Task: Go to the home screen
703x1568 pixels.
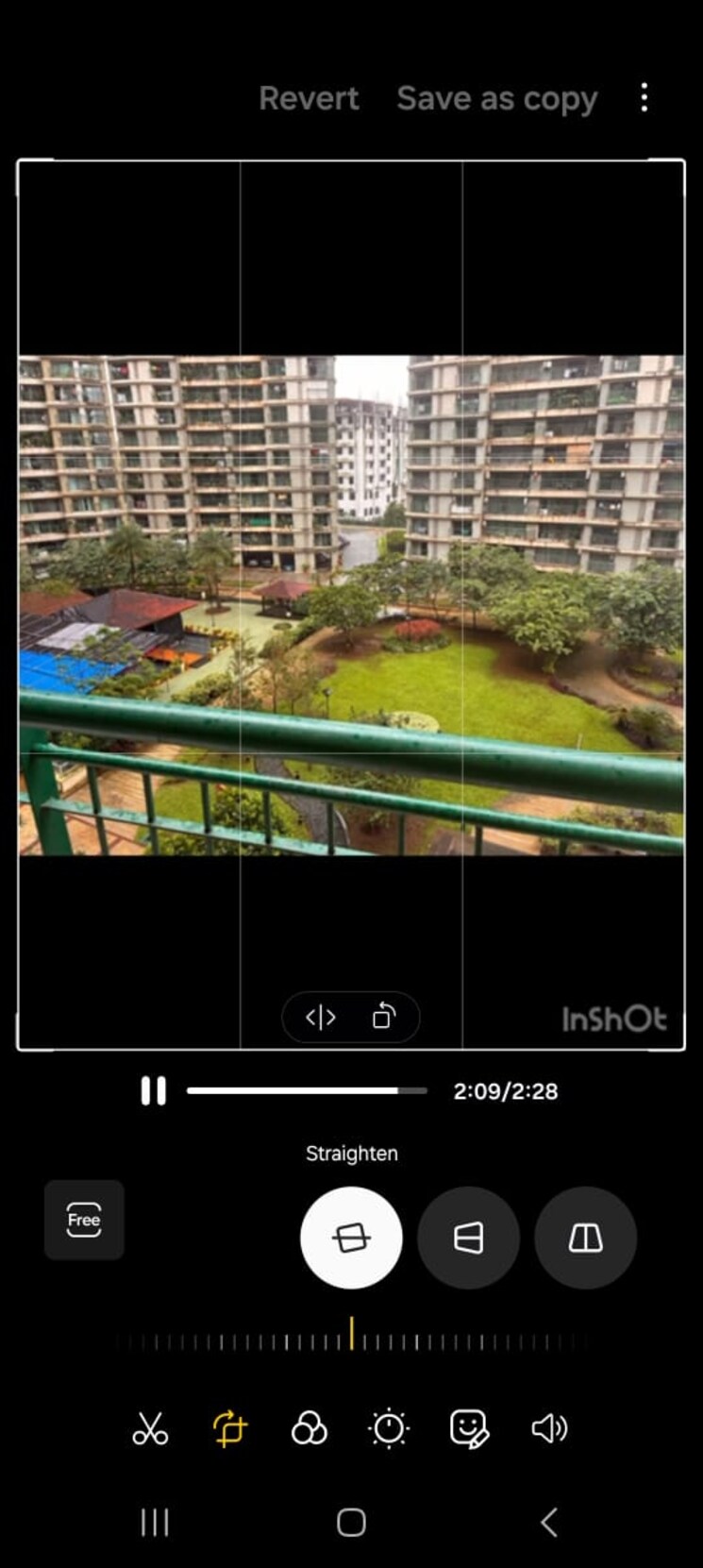Action: click(351, 1522)
